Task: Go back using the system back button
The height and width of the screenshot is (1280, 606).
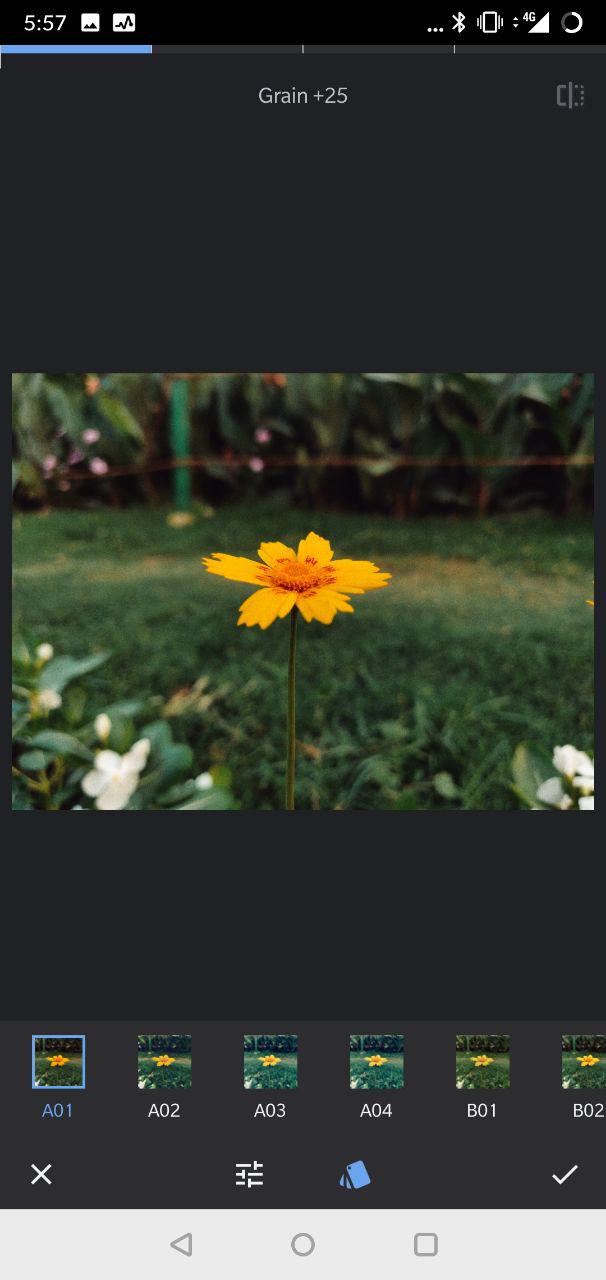Action: tap(181, 1244)
